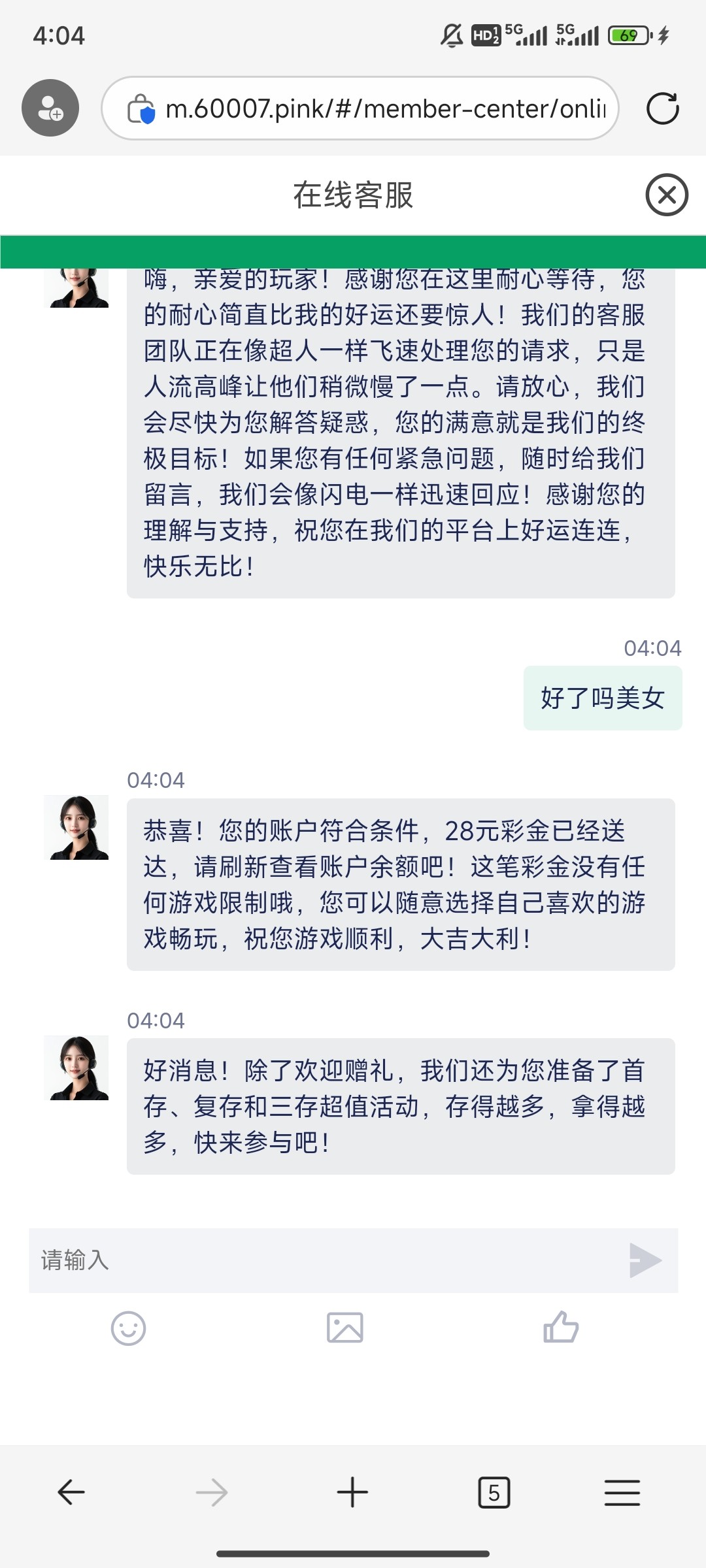Open the browser profile account icon
706x1568 pixels.
coord(50,108)
